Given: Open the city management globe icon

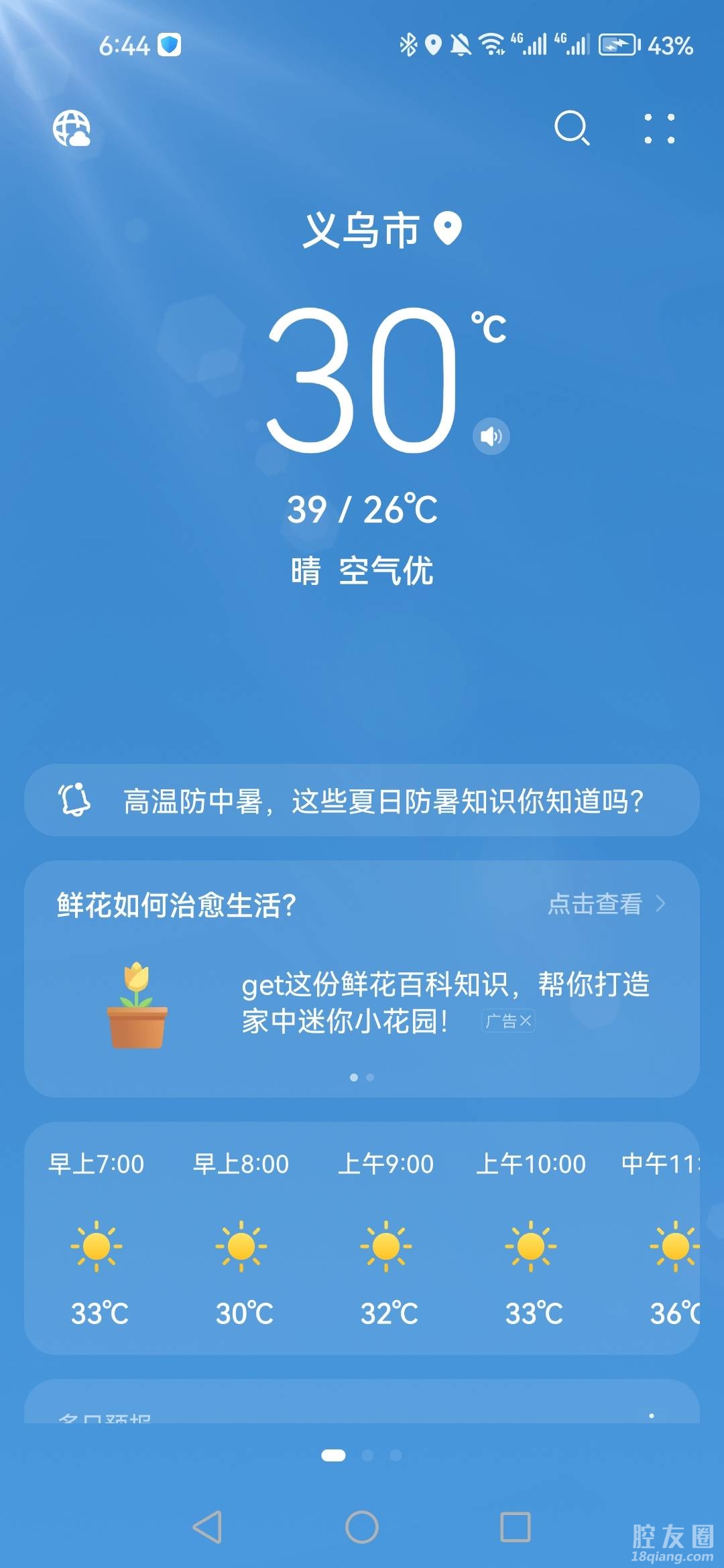Looking at the screenshot, I should pos(72,129).
